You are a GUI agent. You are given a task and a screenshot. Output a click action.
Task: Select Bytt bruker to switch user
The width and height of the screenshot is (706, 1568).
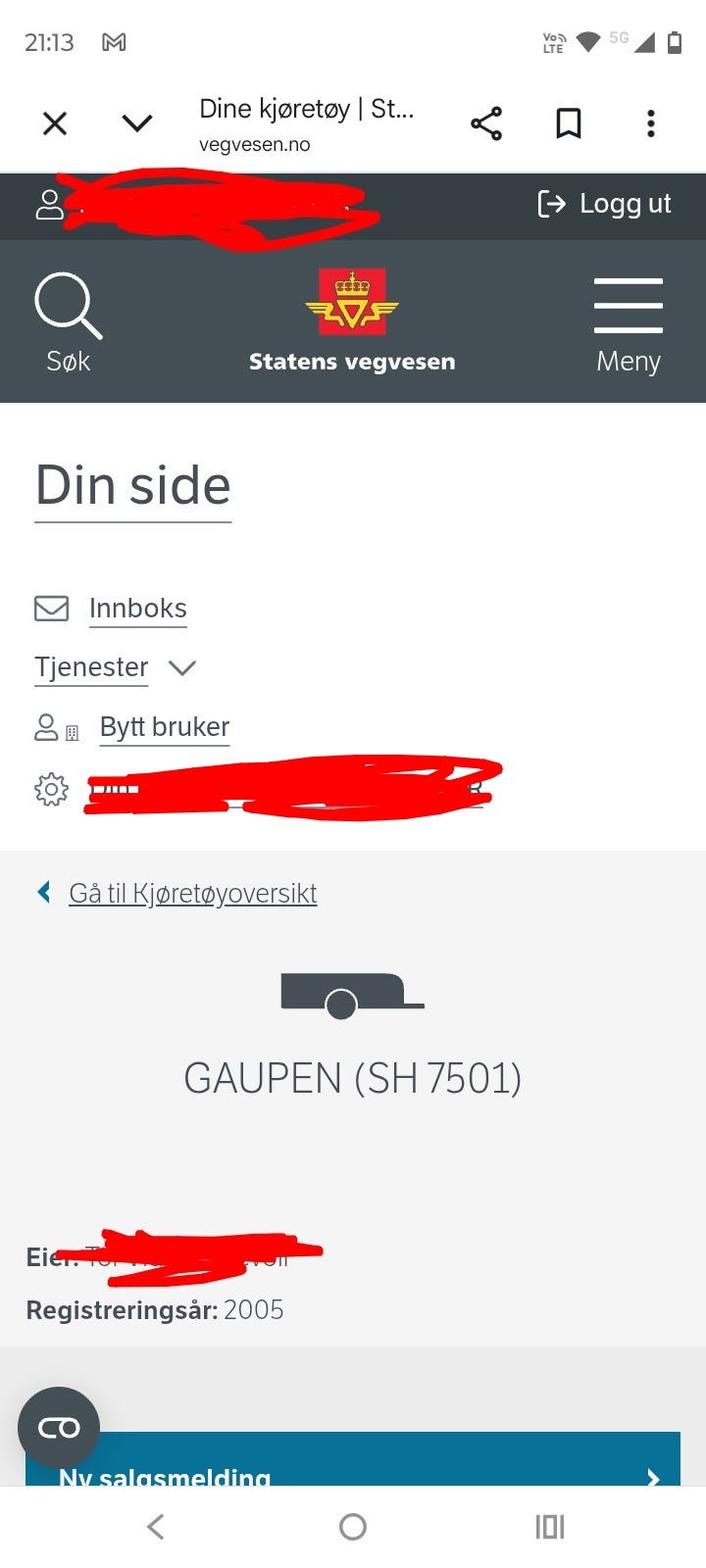164,726
